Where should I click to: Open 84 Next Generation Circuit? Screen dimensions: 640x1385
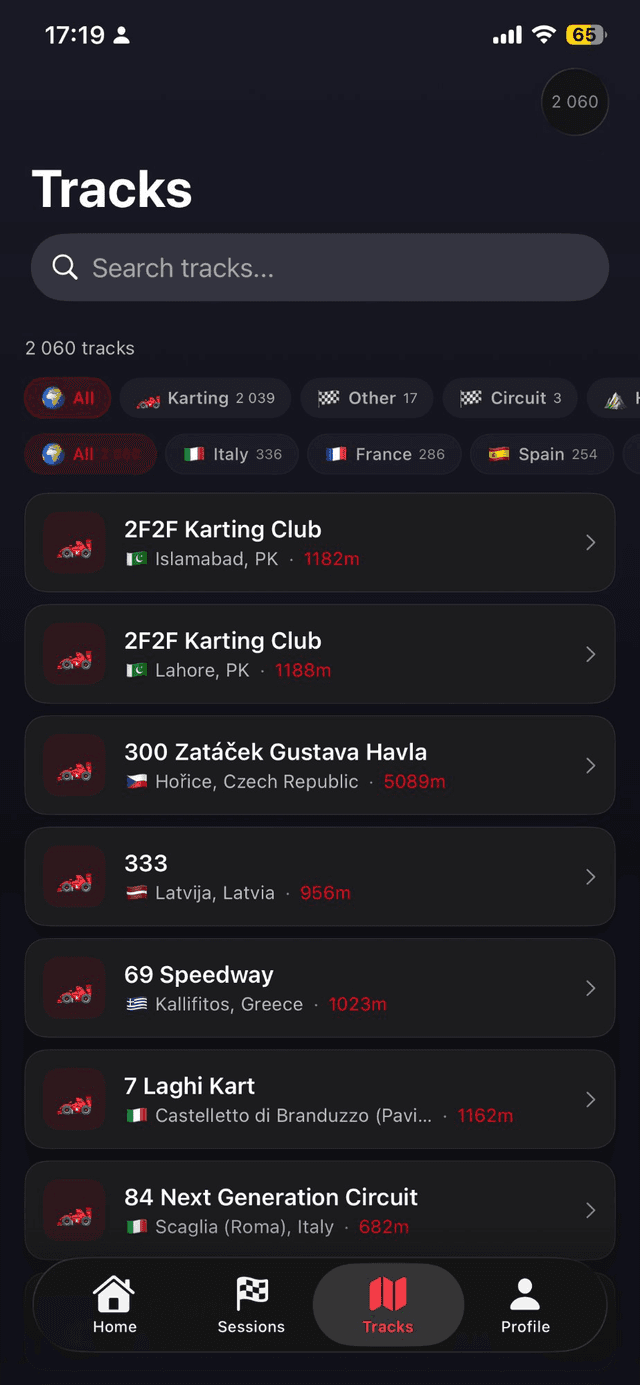[320, 1210]
